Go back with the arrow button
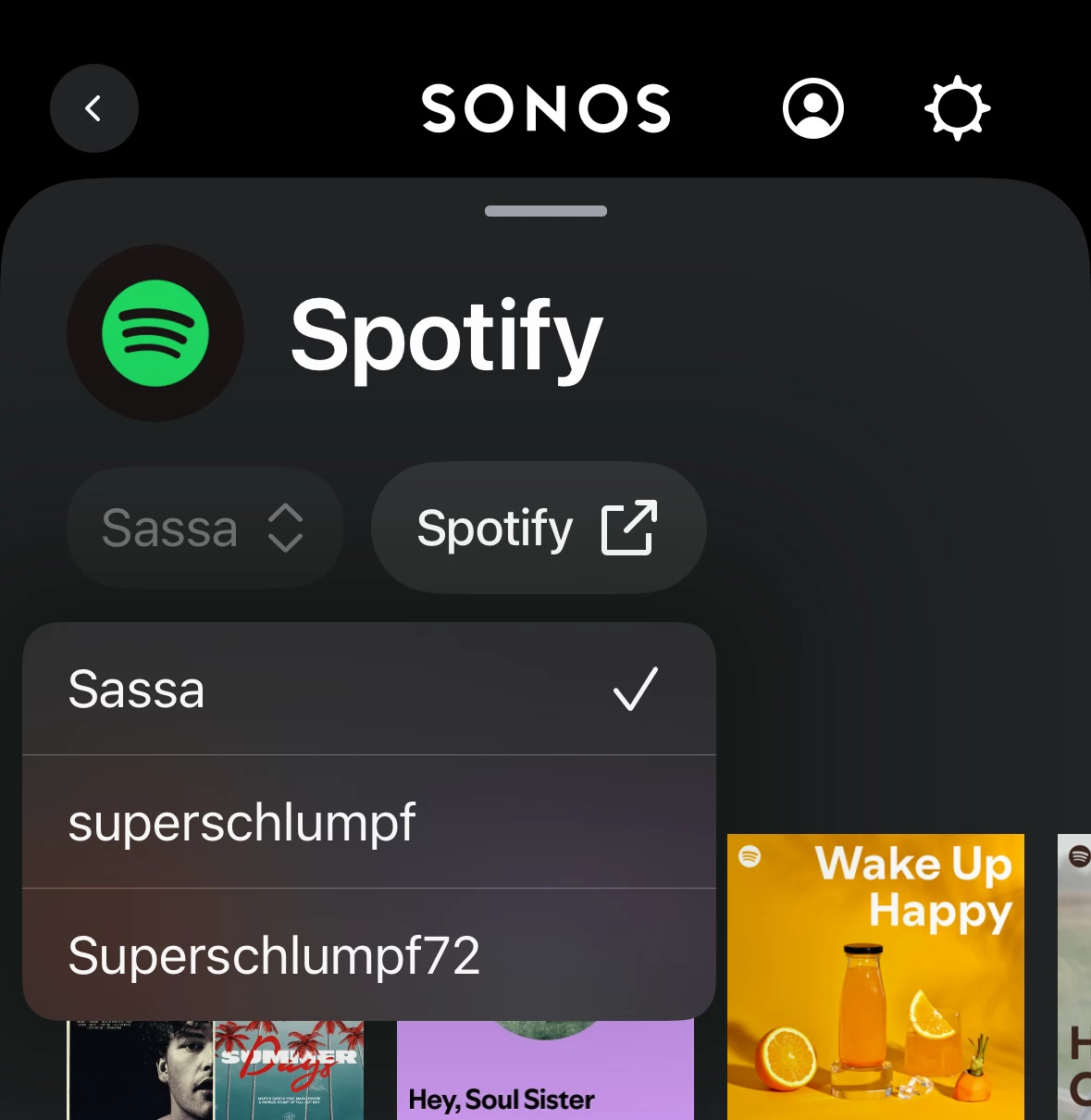 point(93,108)
